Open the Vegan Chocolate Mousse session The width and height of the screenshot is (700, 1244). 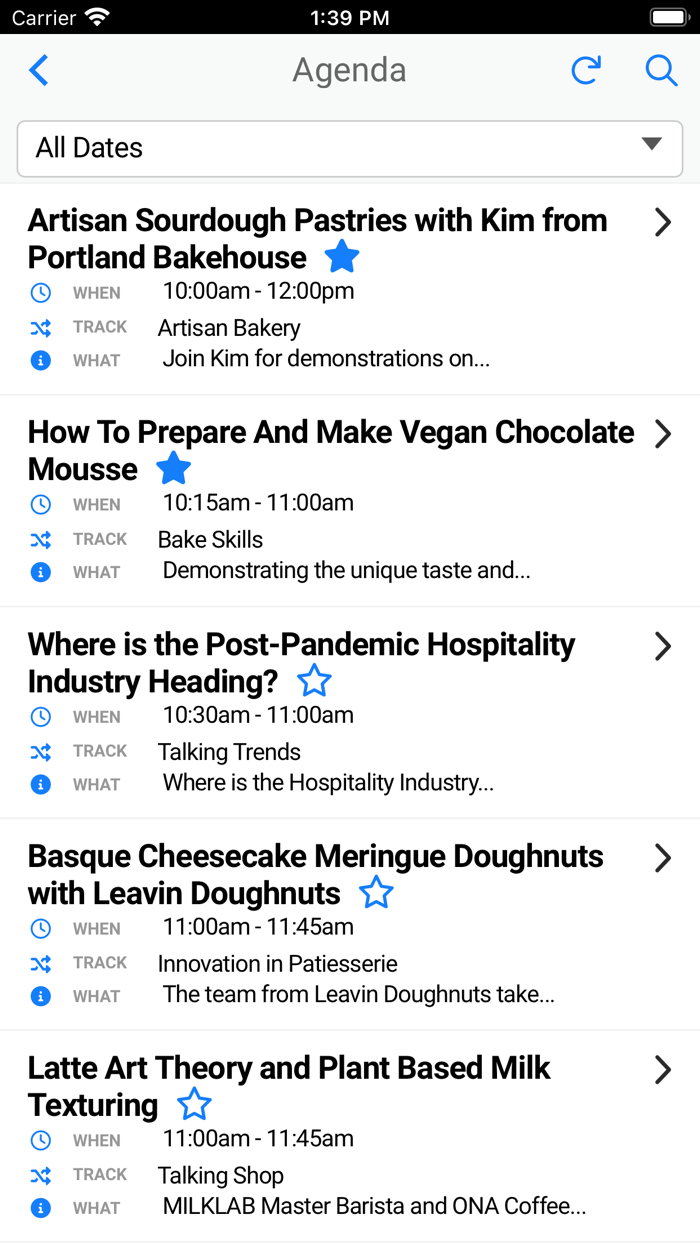pos(662,435)
